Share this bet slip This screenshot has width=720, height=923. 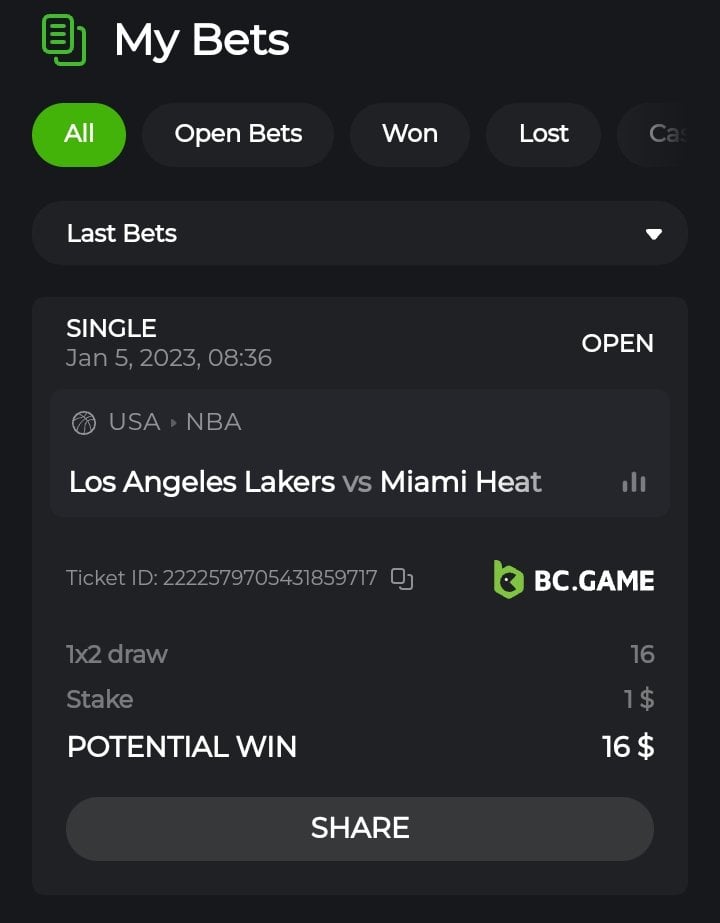(360, 828)
